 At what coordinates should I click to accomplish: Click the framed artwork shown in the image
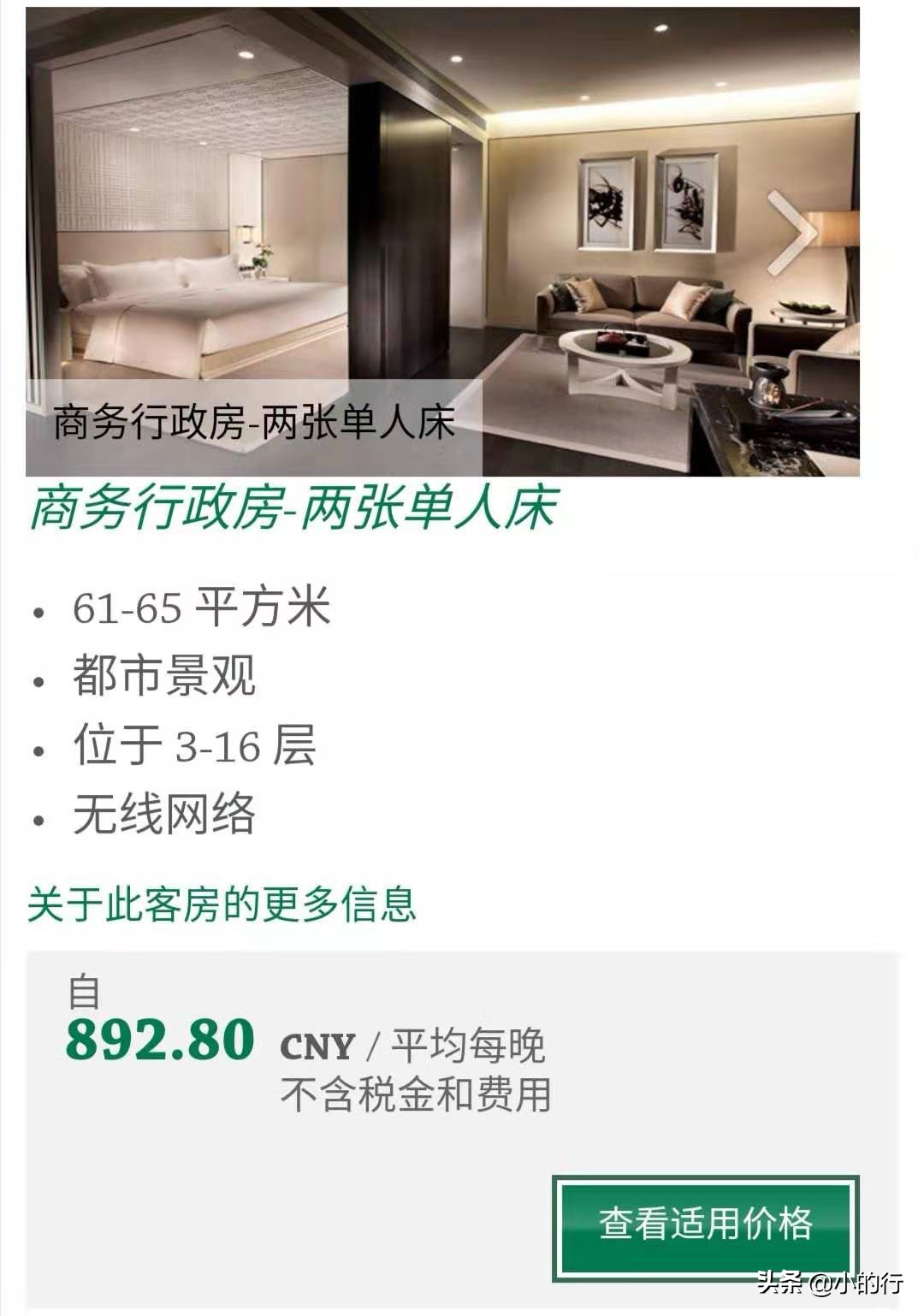(x=650, y=201)
